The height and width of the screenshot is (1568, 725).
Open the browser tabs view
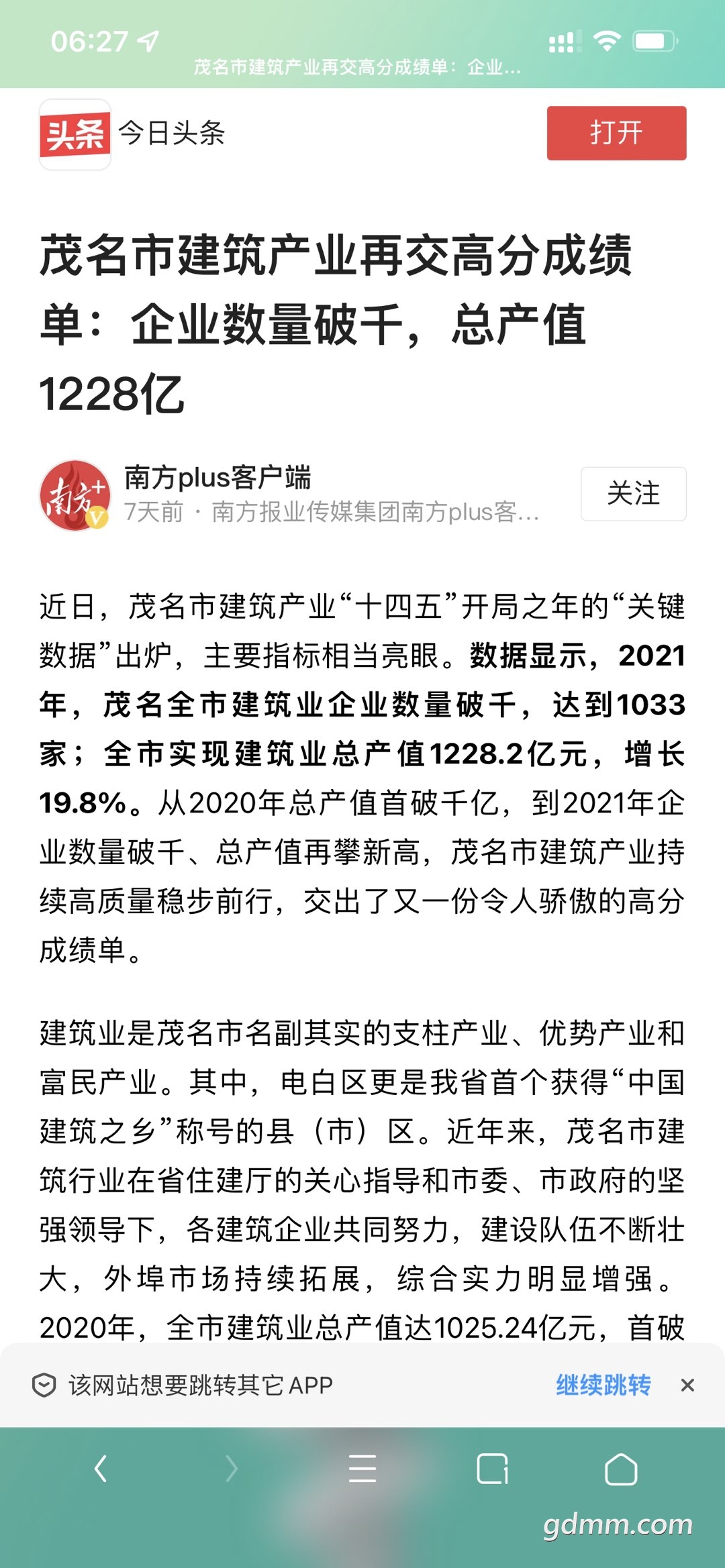click(492, 1469)
